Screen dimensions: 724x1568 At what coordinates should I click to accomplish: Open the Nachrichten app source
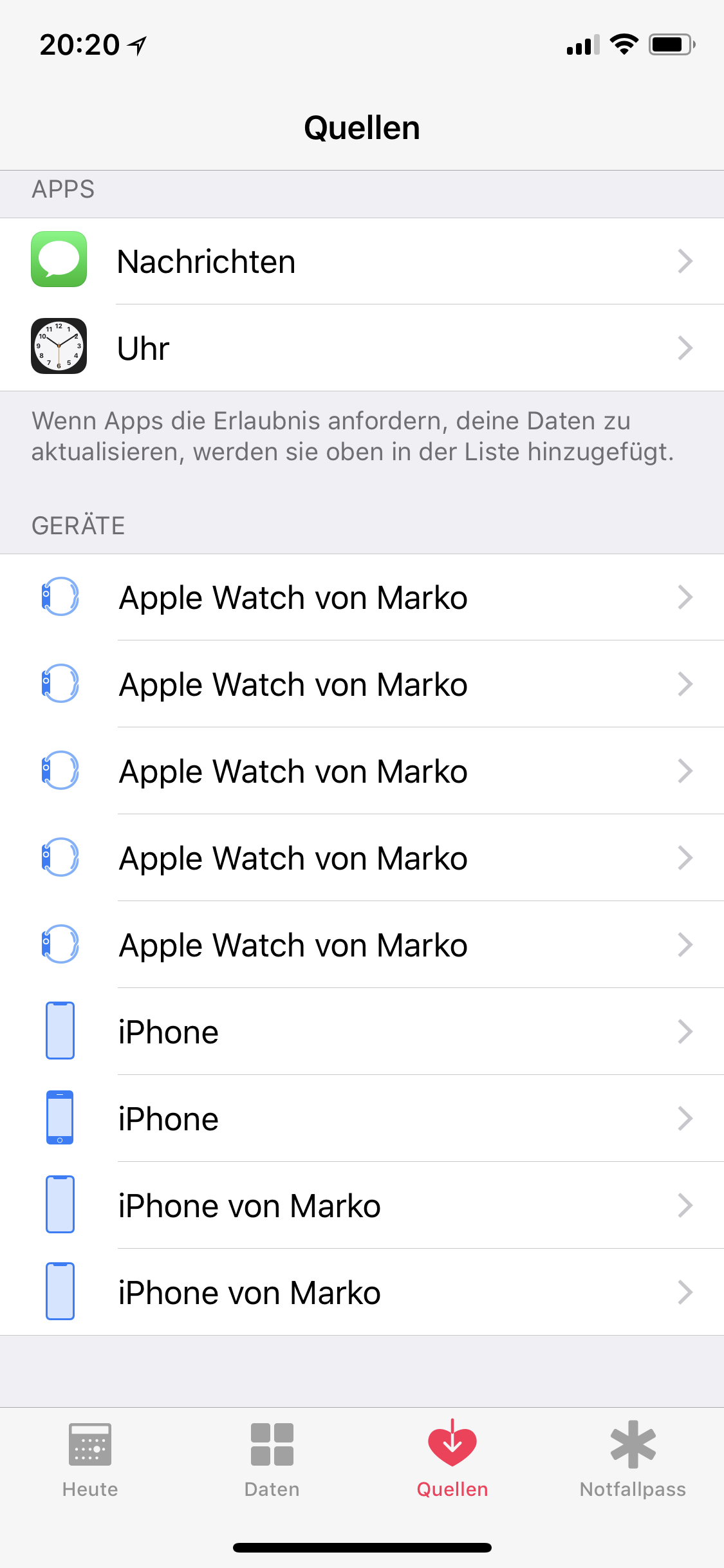pyautogui.click(x=362, y=261)
